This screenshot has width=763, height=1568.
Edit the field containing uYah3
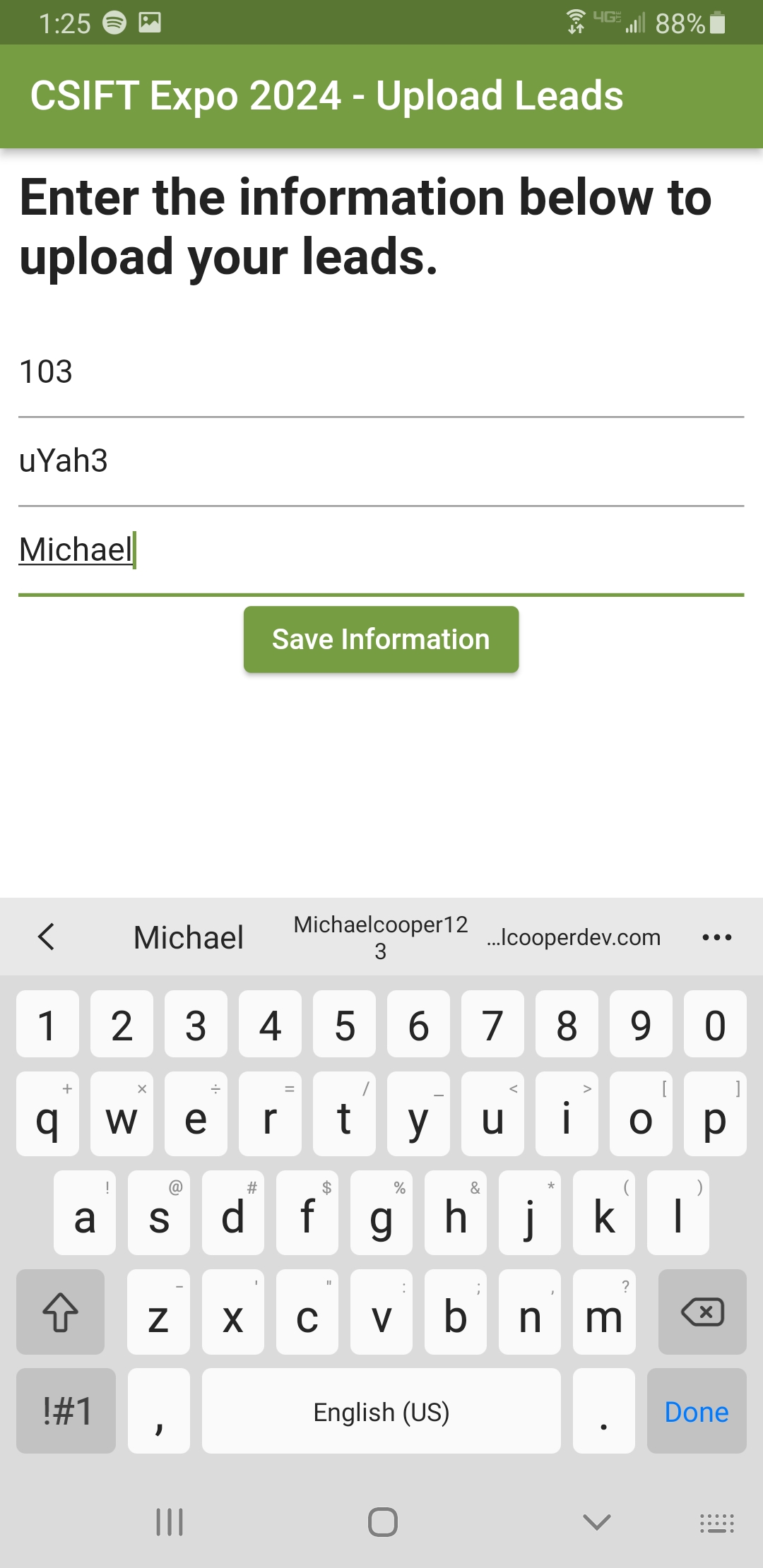pyautogui.click(x=381, y=462)
